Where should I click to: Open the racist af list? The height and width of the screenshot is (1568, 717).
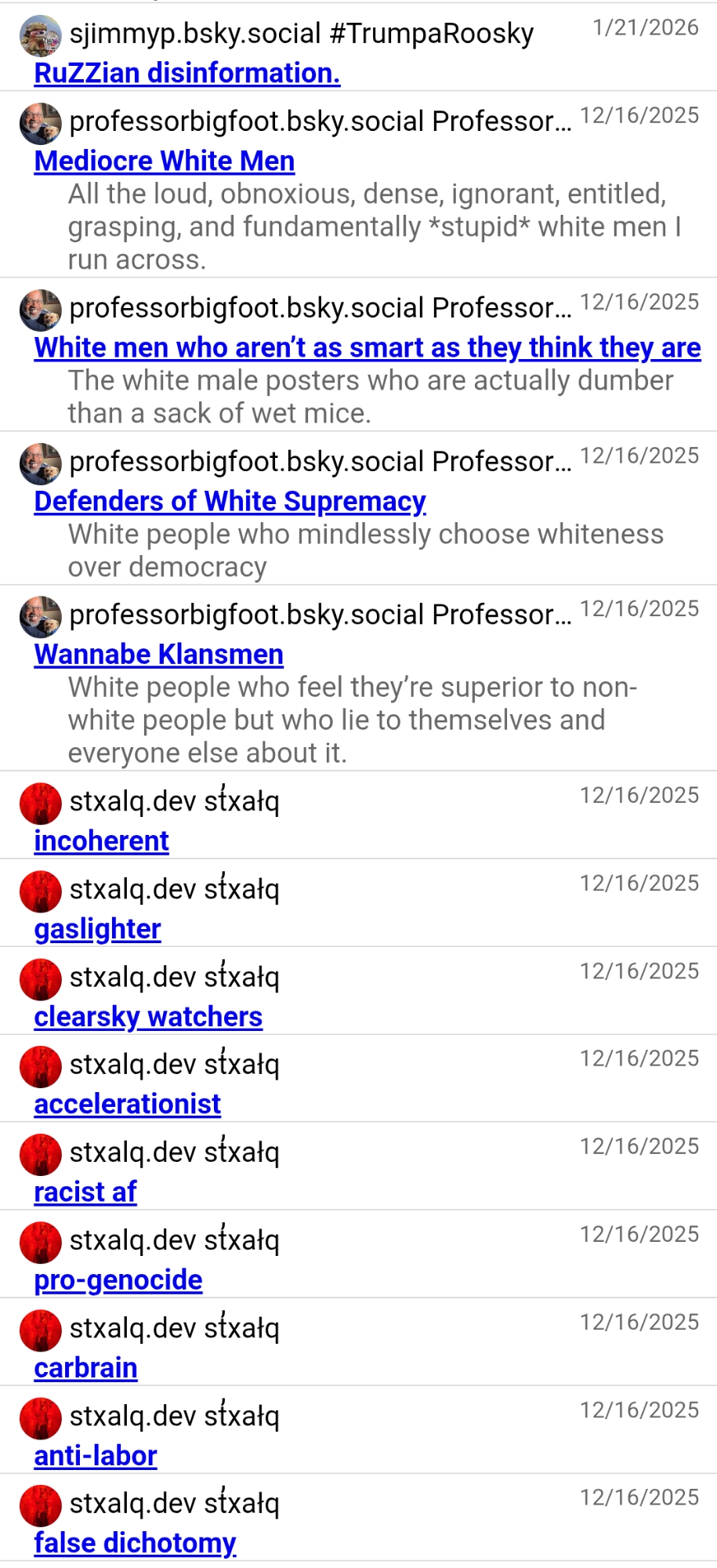tap(85, 1192)
